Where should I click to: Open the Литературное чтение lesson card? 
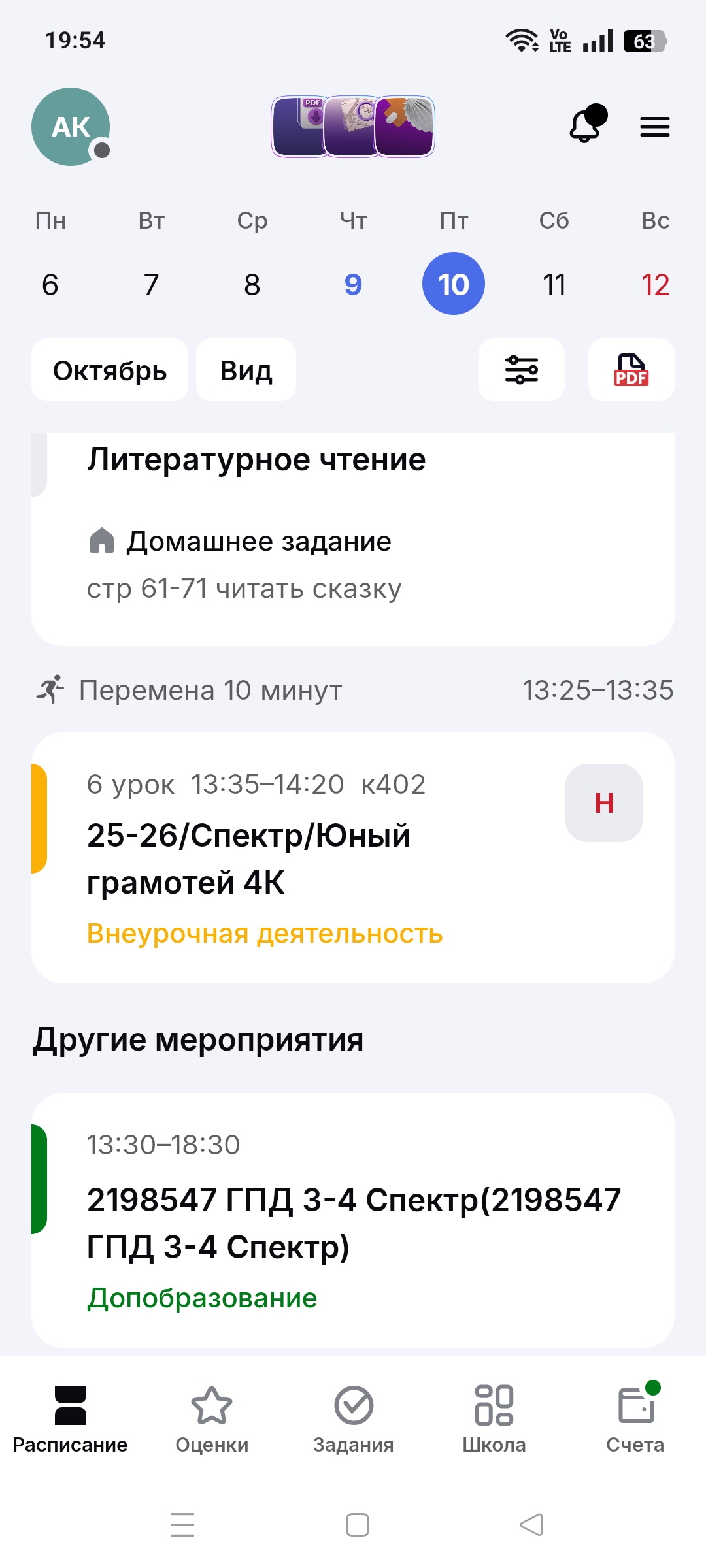click(353, 536)
